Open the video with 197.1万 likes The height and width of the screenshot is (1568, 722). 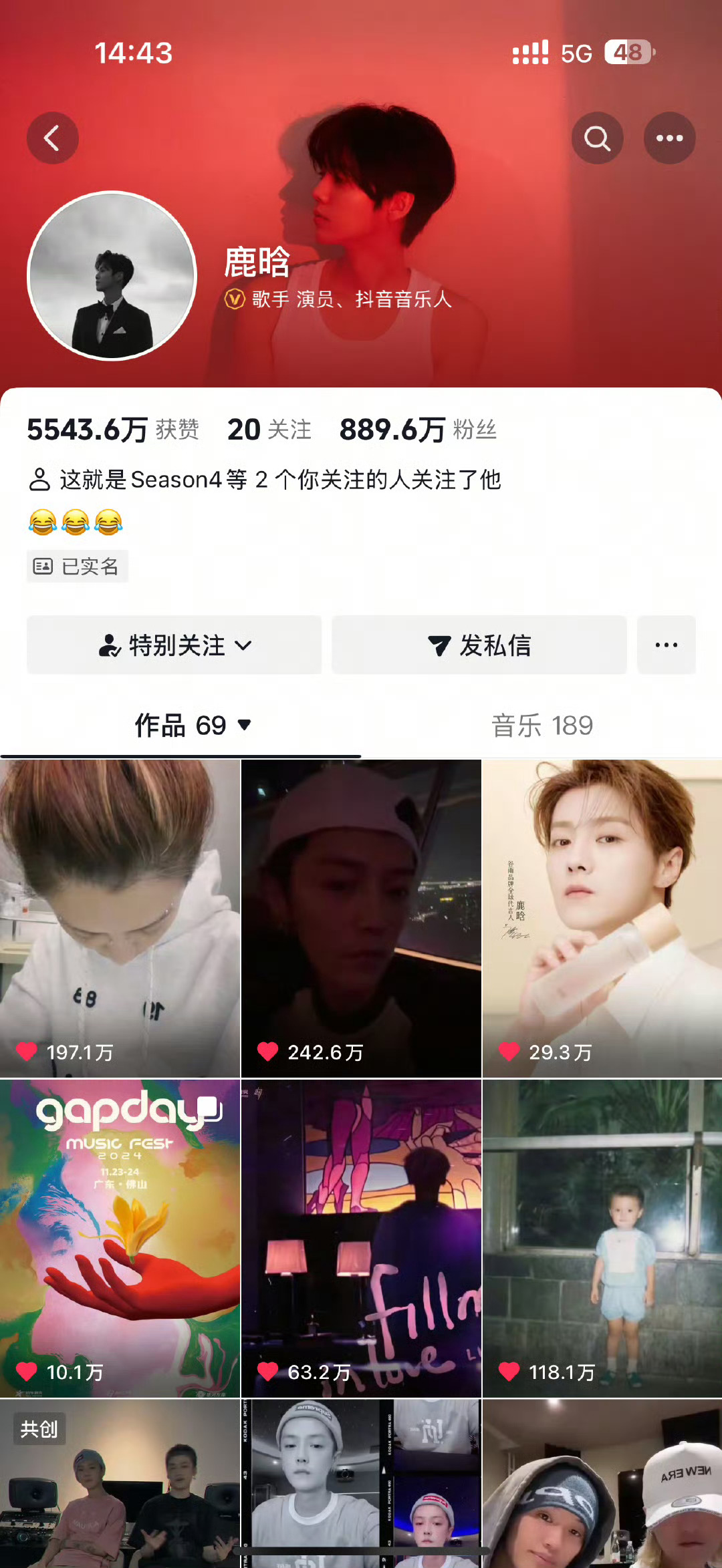coord(120,919)
